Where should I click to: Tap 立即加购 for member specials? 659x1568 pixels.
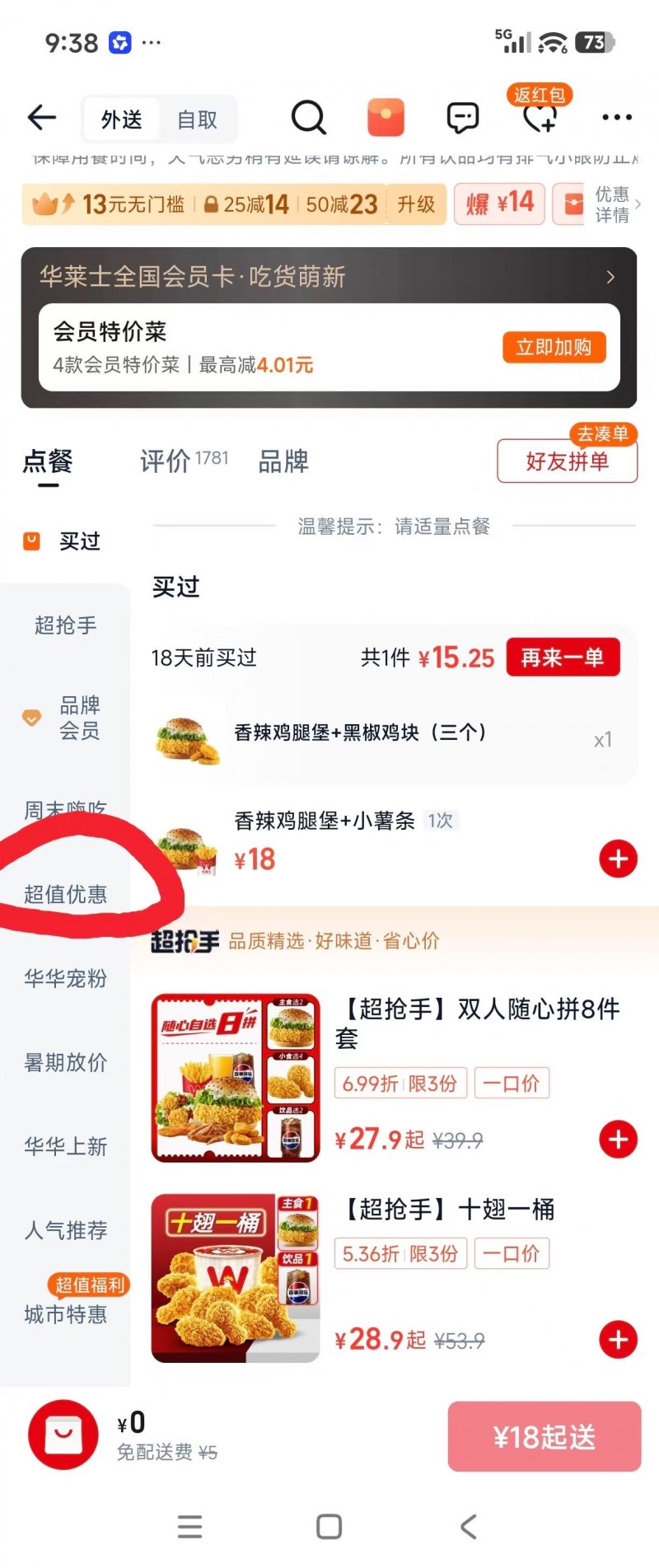[x=554, y=348]
